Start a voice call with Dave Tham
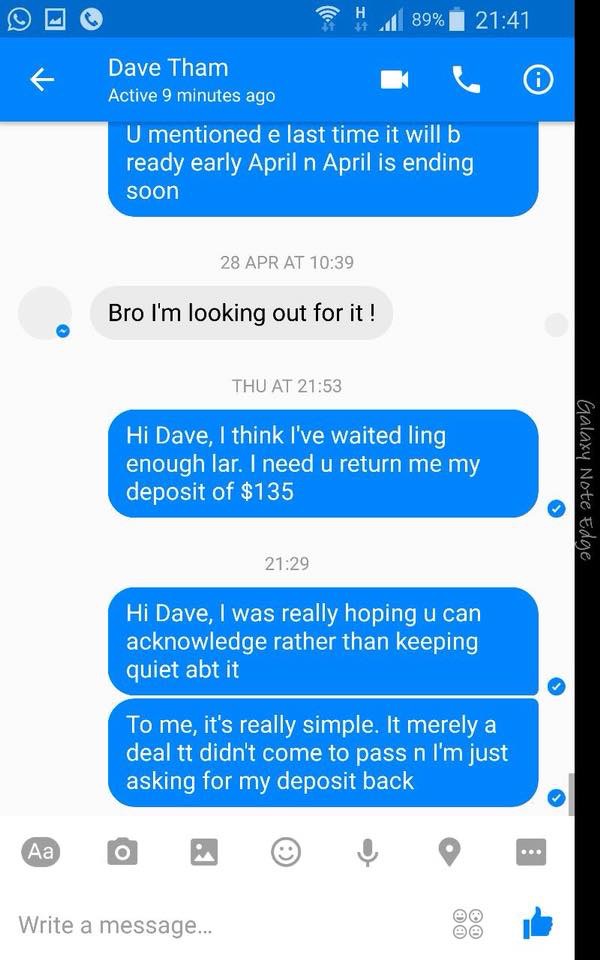 click(x=466, y=81)
